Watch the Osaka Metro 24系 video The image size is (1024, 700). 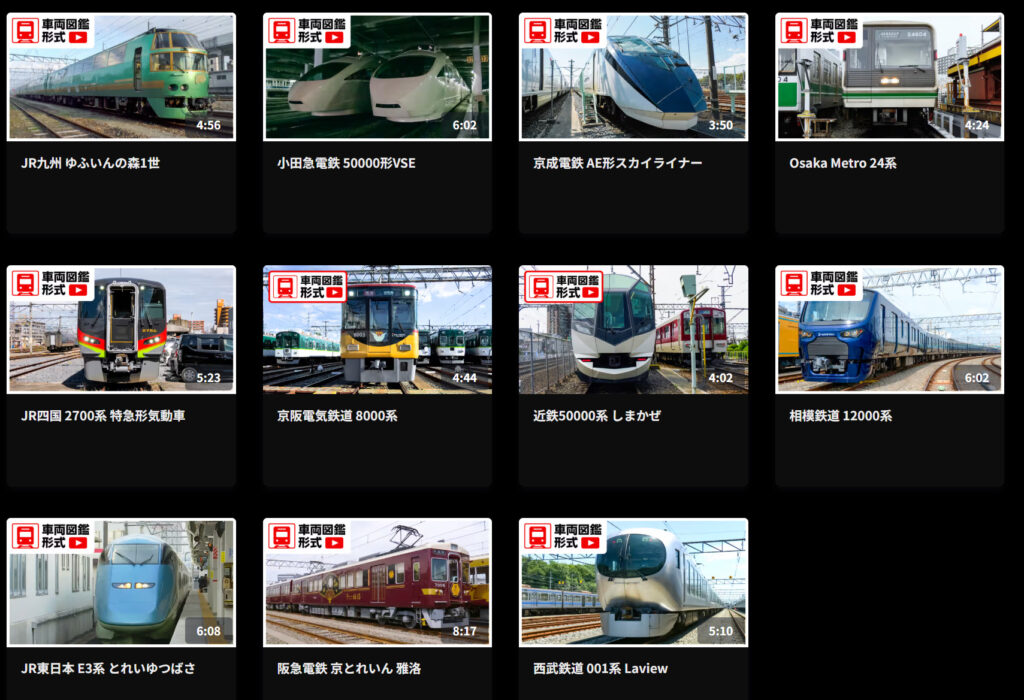[x=889, y=77]
